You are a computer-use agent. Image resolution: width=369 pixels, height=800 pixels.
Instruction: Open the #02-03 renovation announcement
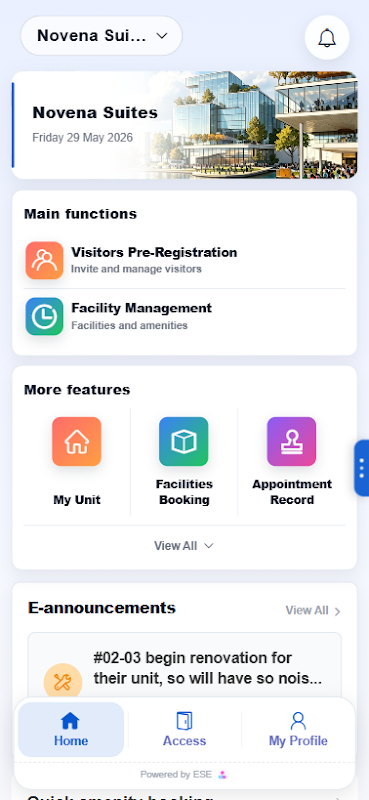pos(184,666)
